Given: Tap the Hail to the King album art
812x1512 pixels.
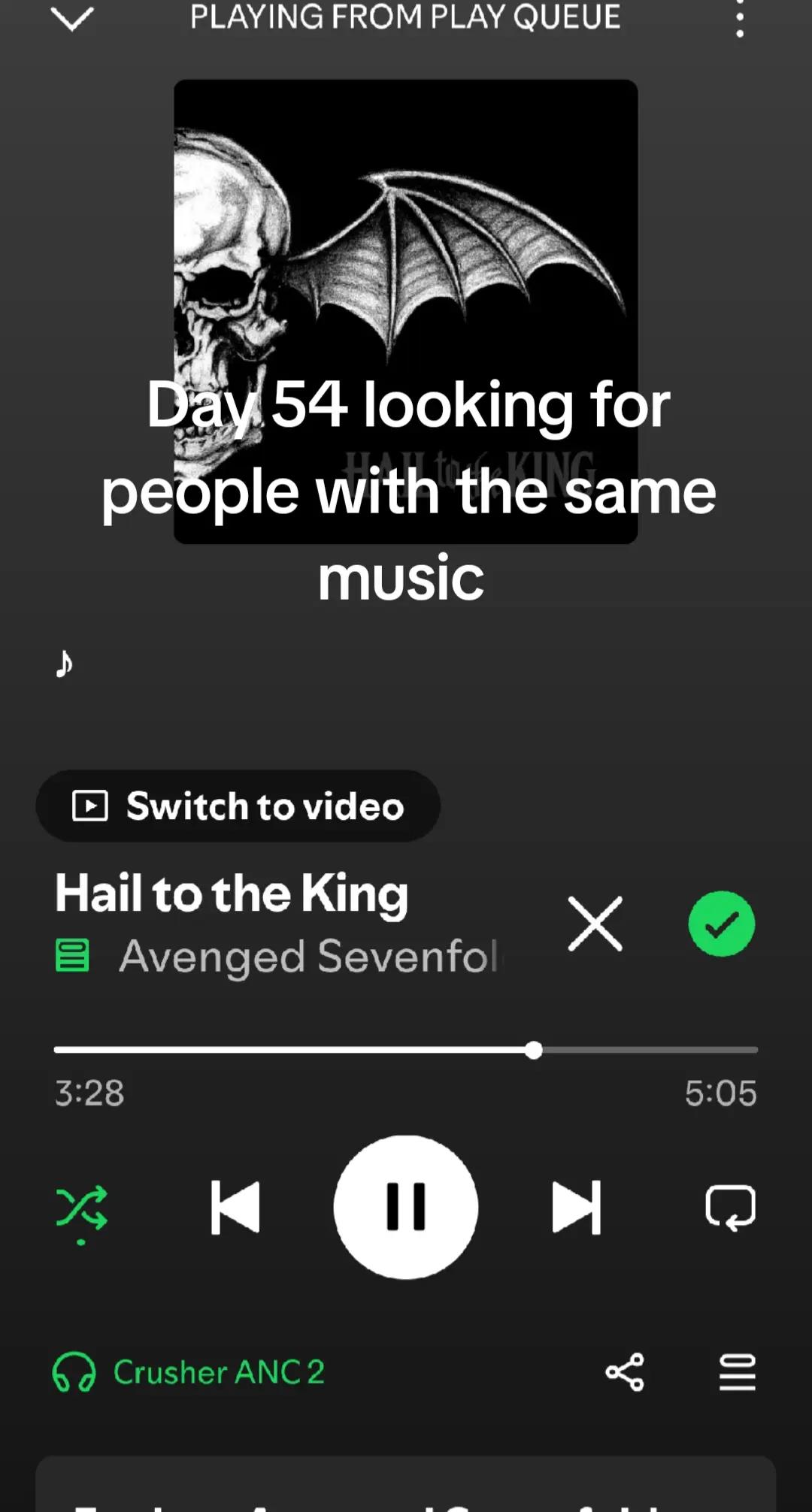Looking at the screenshot, I should tap(406, 312).
